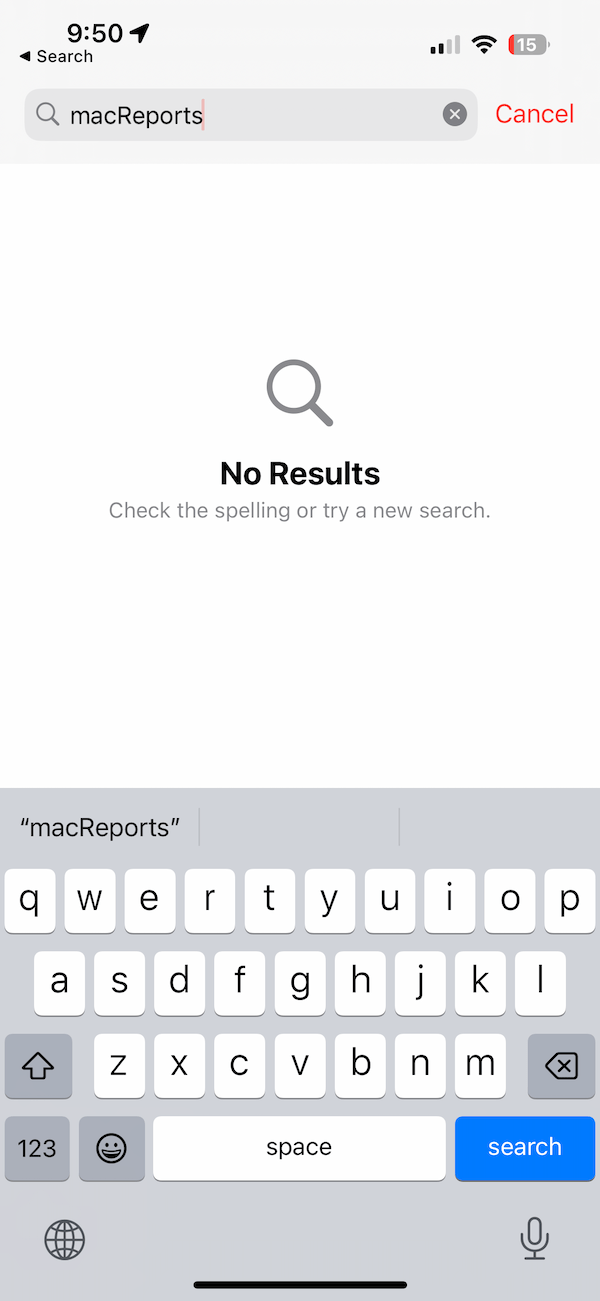Select the "macReports" keyboard suggestion

[100, 828]
